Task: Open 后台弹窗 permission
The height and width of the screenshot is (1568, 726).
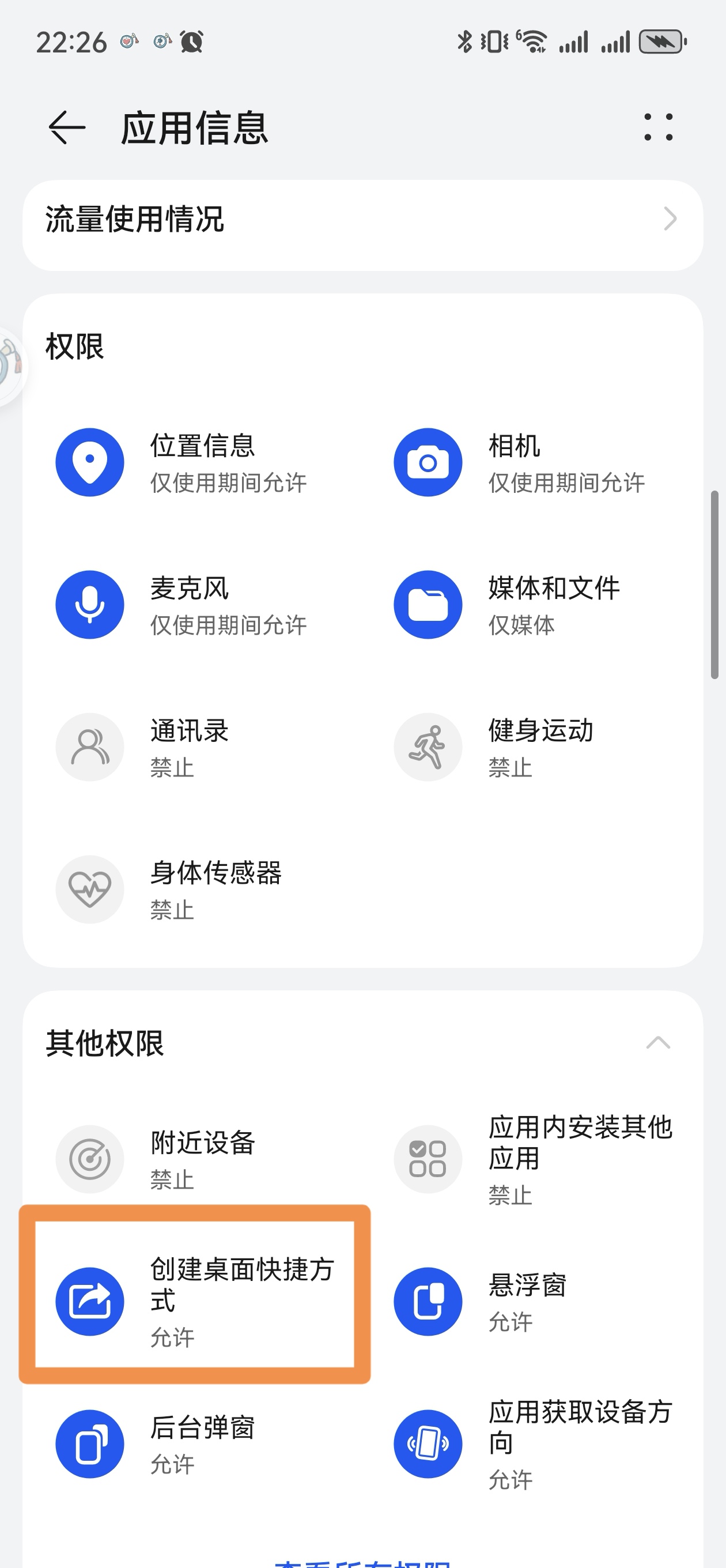Action: point(194,1444)
